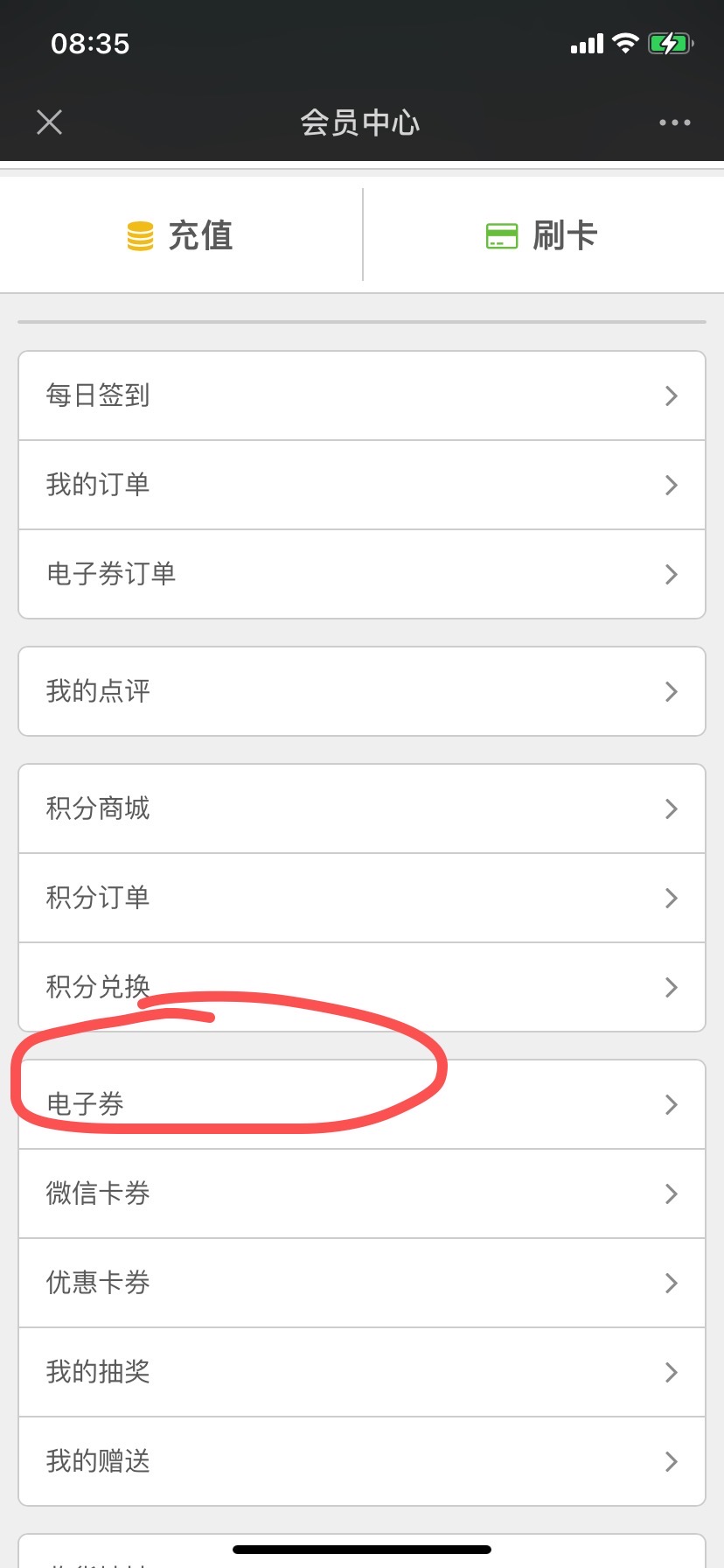Open 我的赠送 row
This screenshot has height=1568, width=724.
pyautogui.click(x=362, y=1461)
